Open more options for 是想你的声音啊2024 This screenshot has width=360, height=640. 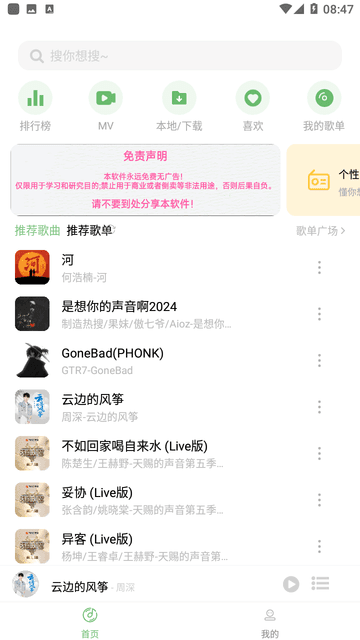(319, 314)
